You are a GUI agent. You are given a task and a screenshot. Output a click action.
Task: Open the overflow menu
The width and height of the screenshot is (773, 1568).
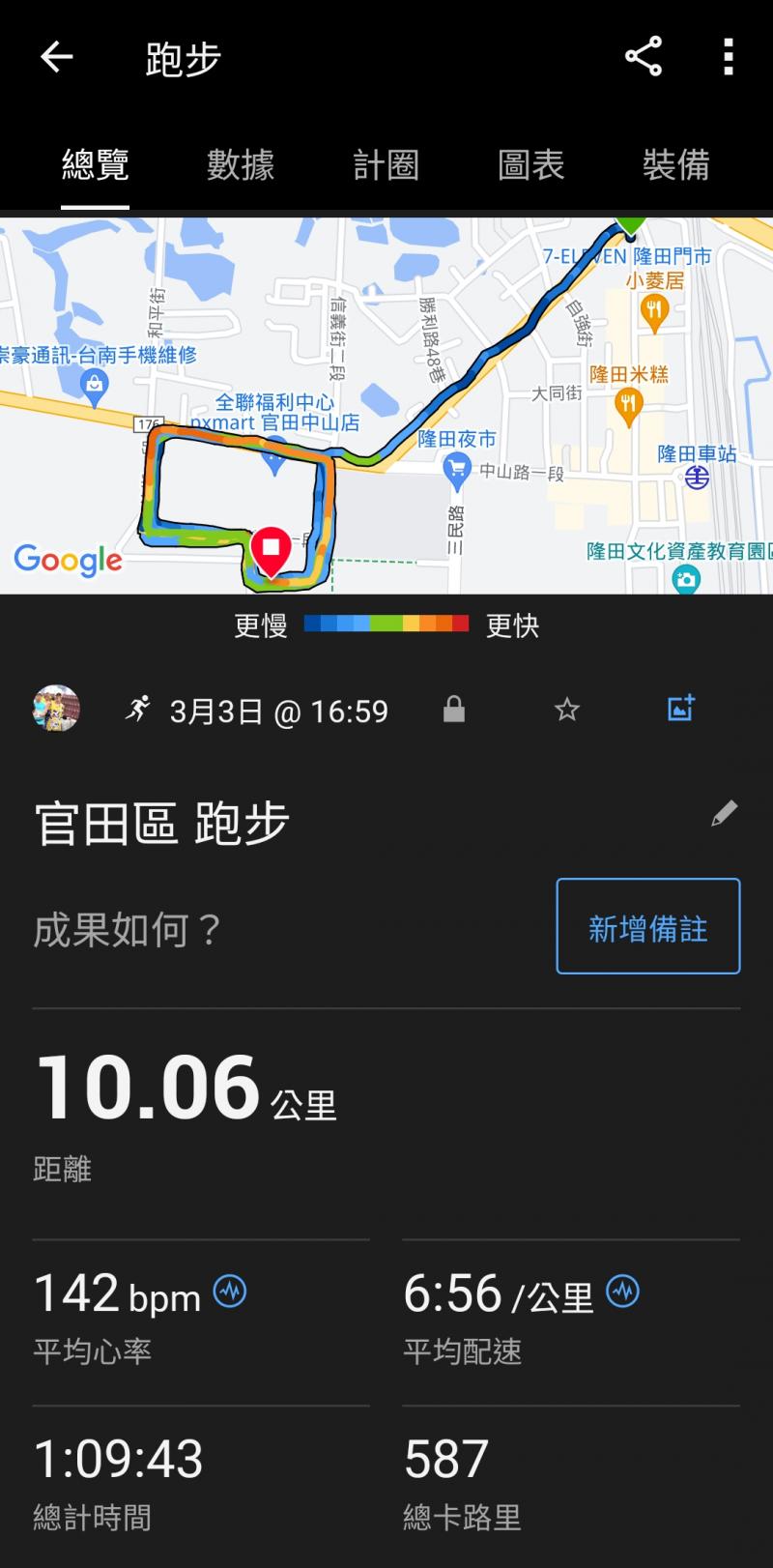[729, 57]
